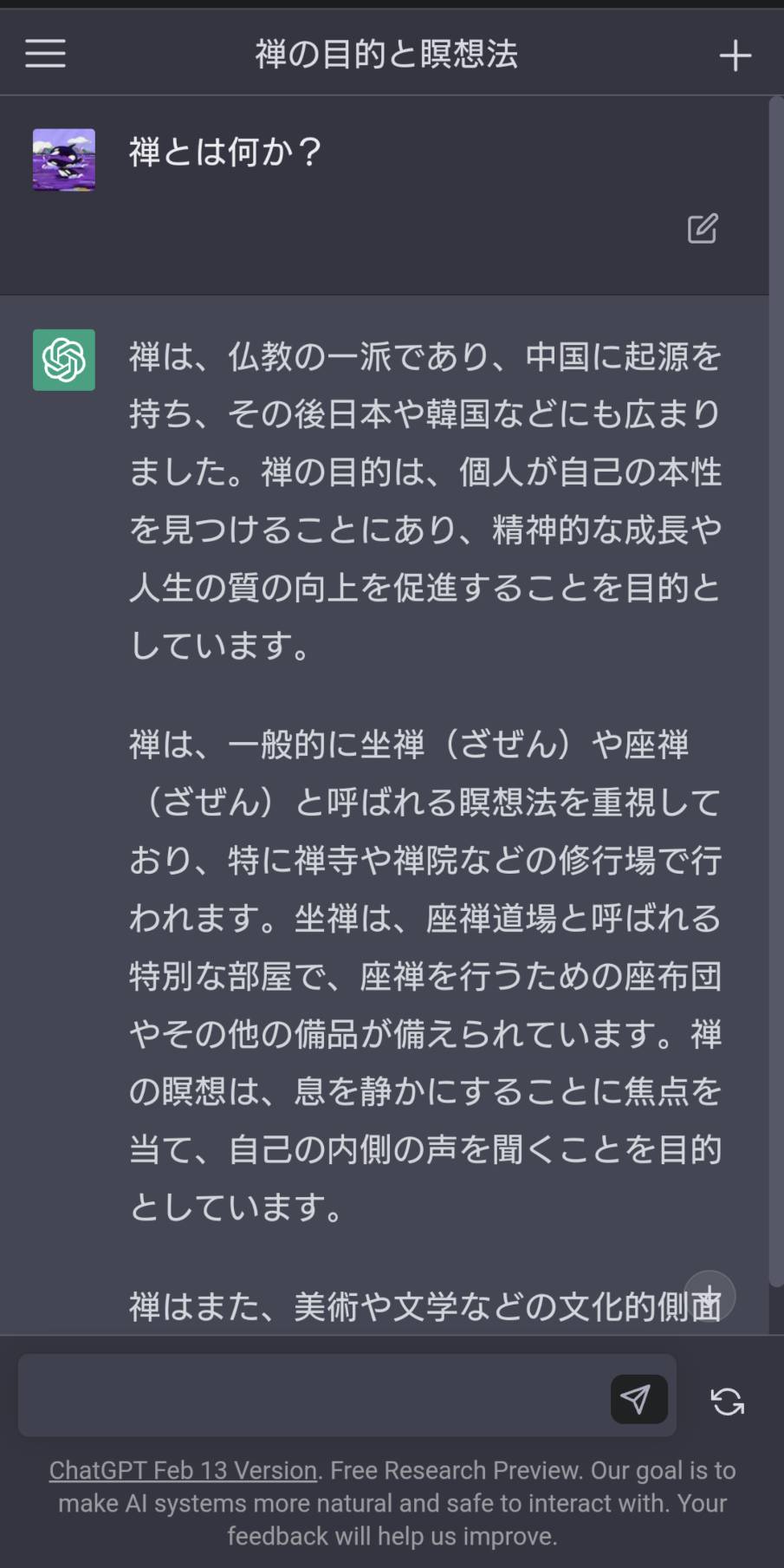Open ChatGPT Feb 13 Version link
Screen dimensions: 784x1568
coord(183,1470)
